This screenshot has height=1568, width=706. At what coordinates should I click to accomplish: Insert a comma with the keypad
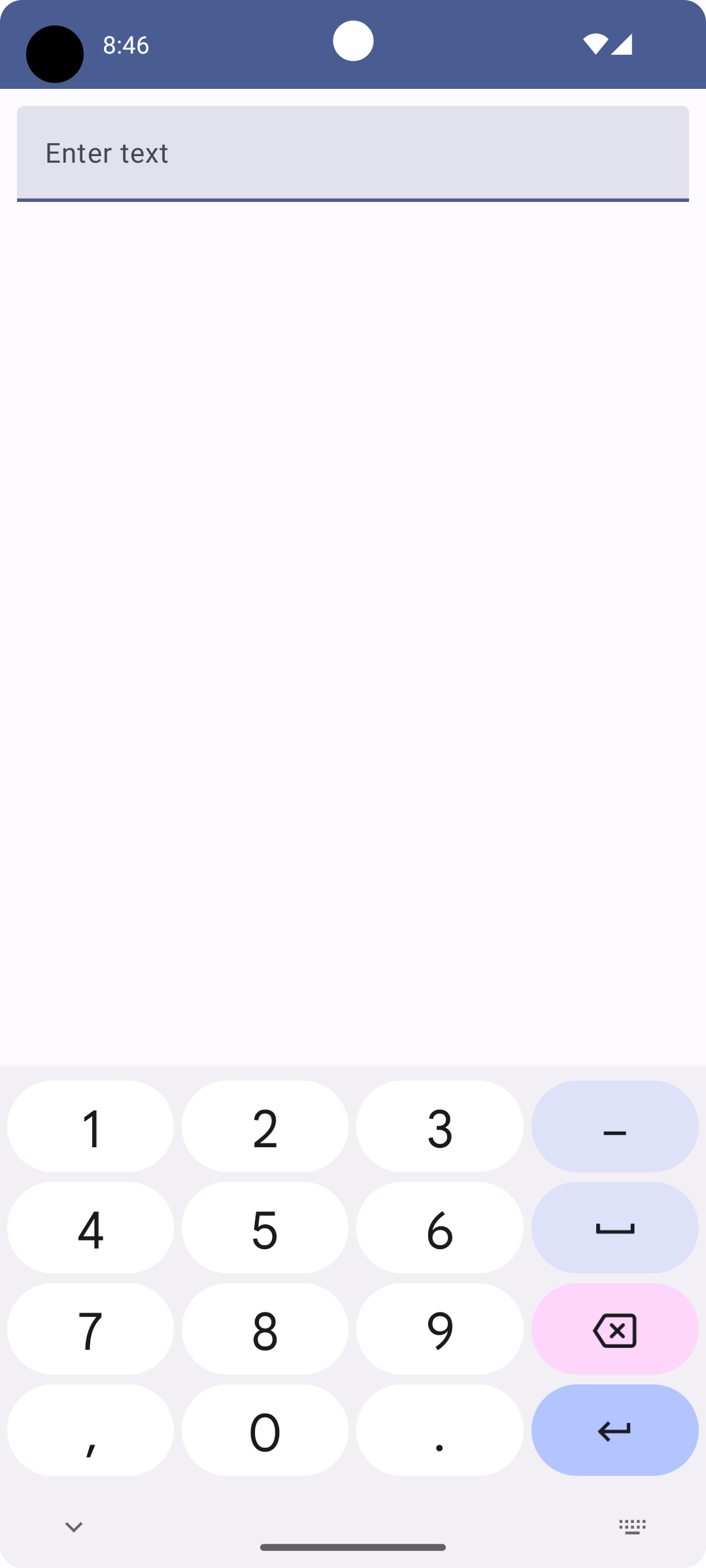click(91, 1430)
